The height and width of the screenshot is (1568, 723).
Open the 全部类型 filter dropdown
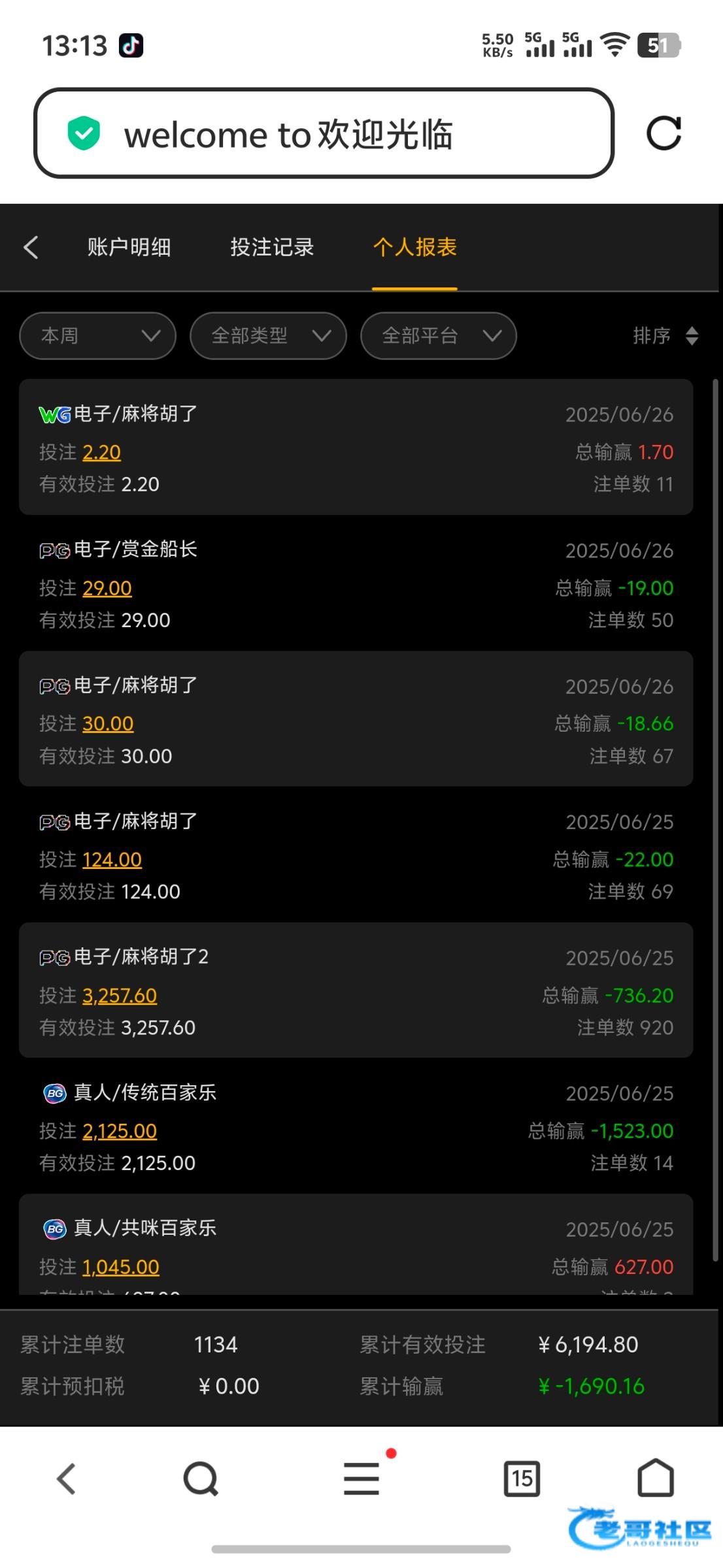tap(268, 336)
